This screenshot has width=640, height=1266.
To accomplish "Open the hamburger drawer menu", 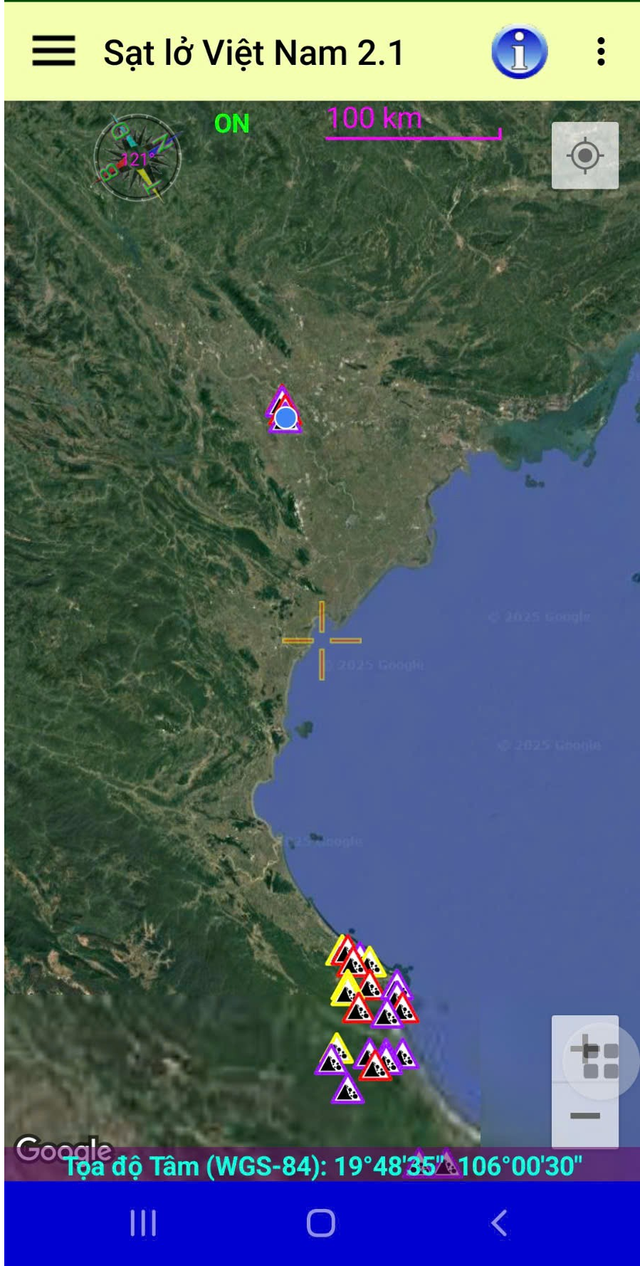I will (54, 51).
